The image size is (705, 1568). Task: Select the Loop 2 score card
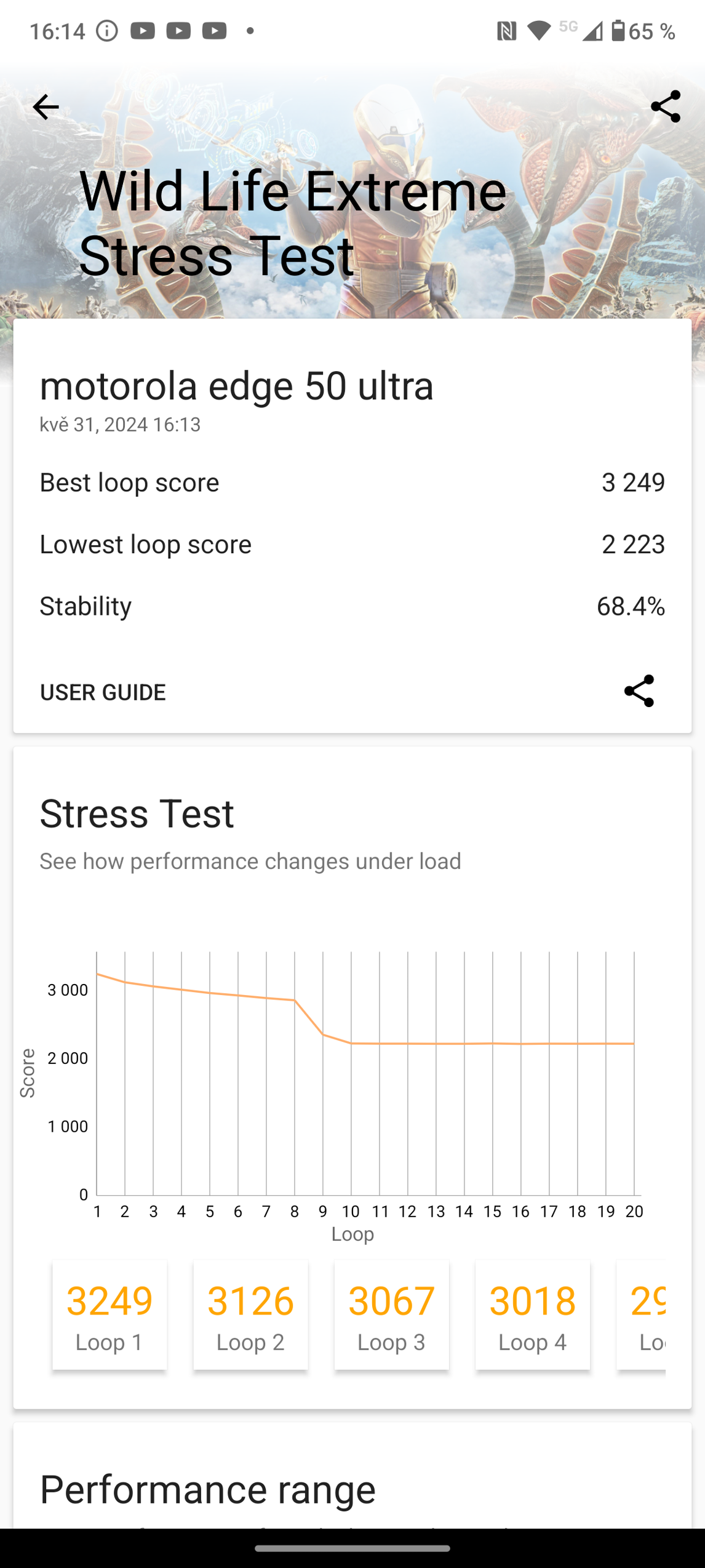pyautogui.click(x=250, y=1314)
